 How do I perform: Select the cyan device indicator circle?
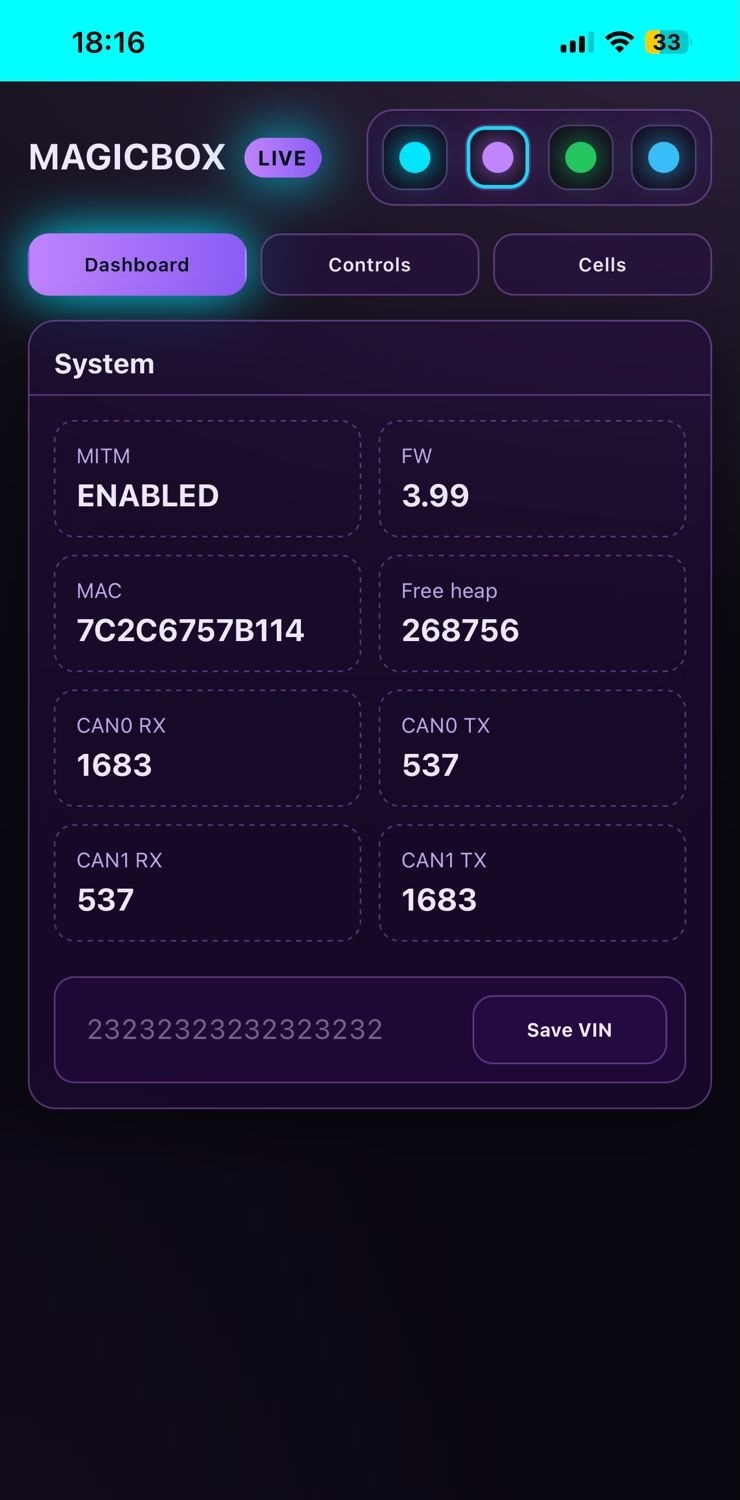(416, 157)
